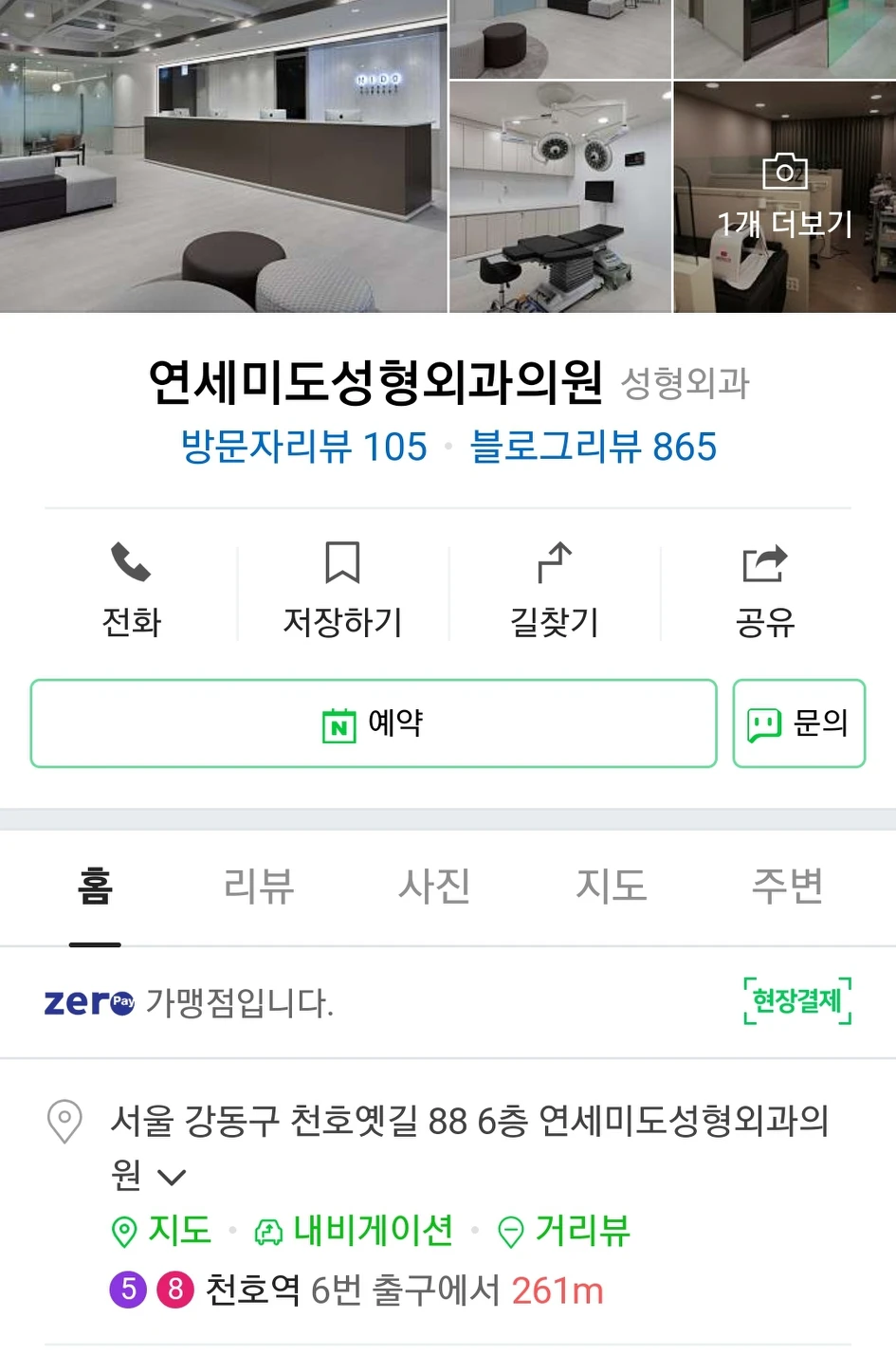
Task: Open 방문자리뷰 105 reviews
Action: pos(304,447)
